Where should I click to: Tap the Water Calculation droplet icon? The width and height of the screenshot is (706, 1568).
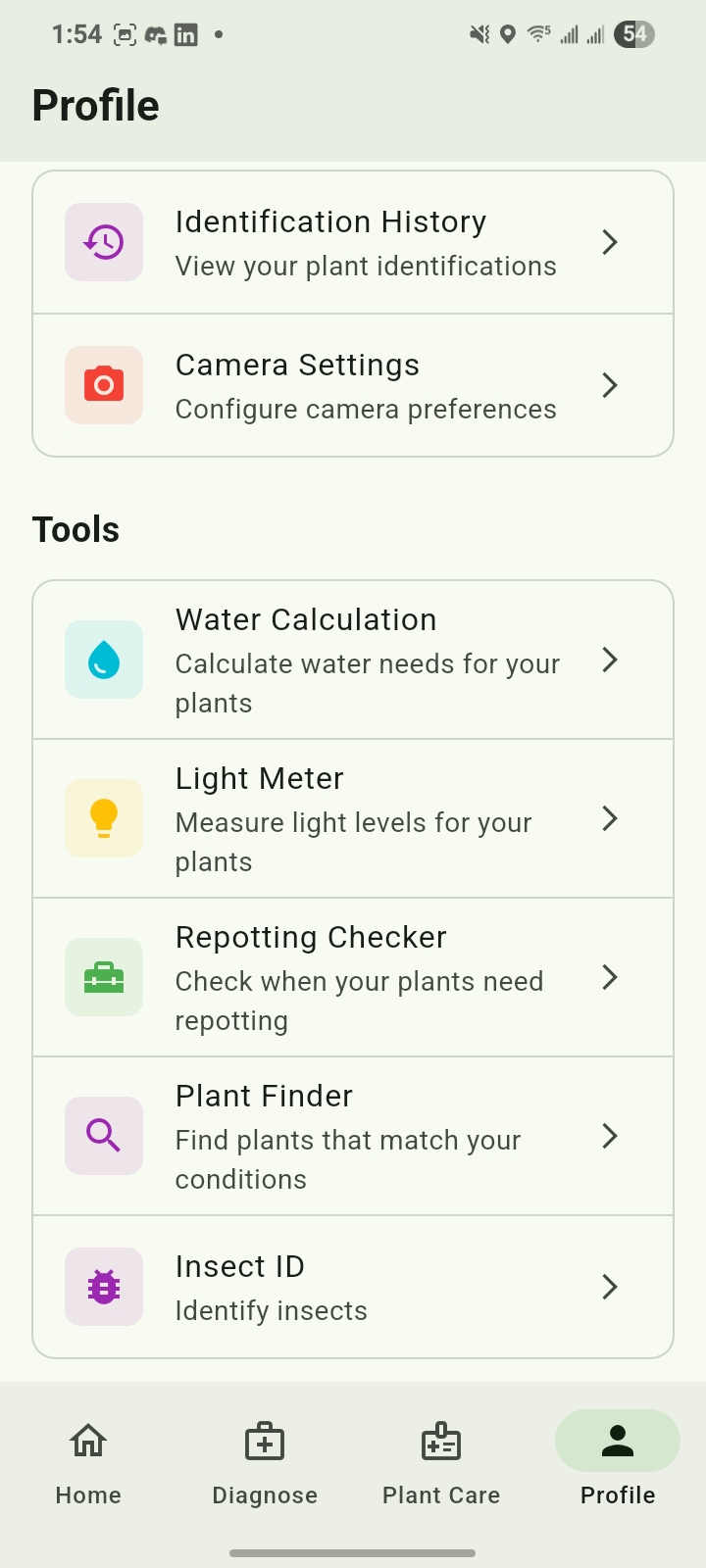[103, 660]
